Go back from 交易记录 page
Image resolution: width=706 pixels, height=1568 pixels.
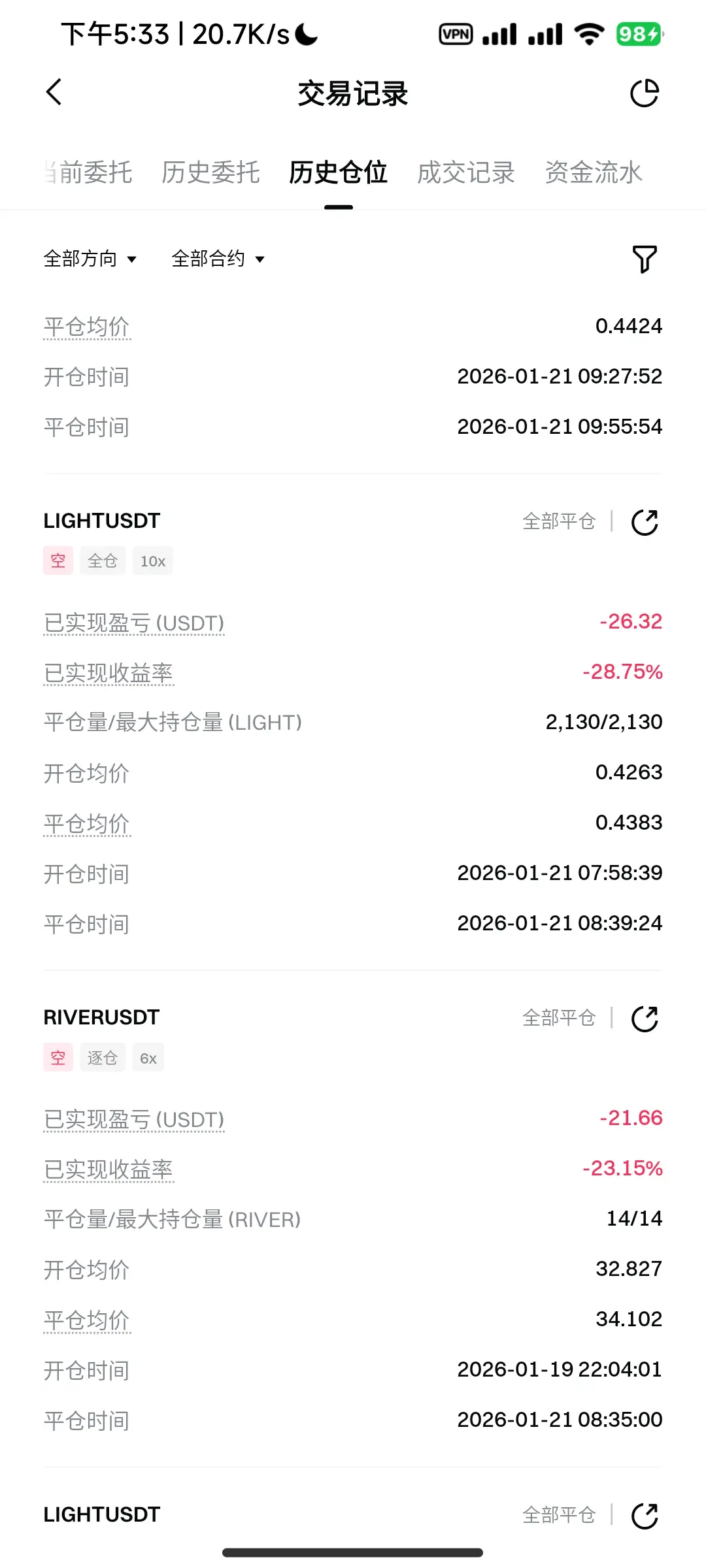point(54,92)
